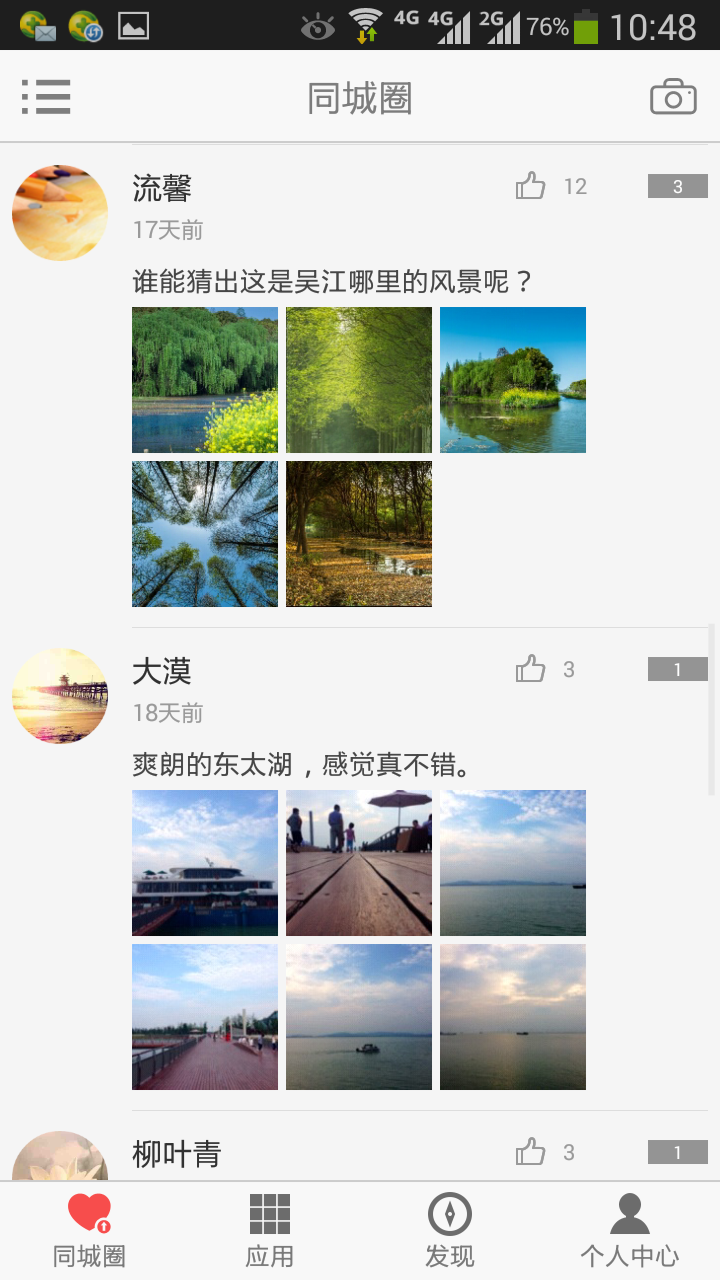Open the list menu in the top bar
This screenshot has height=1280, width=720.
[x=46, y=97]
